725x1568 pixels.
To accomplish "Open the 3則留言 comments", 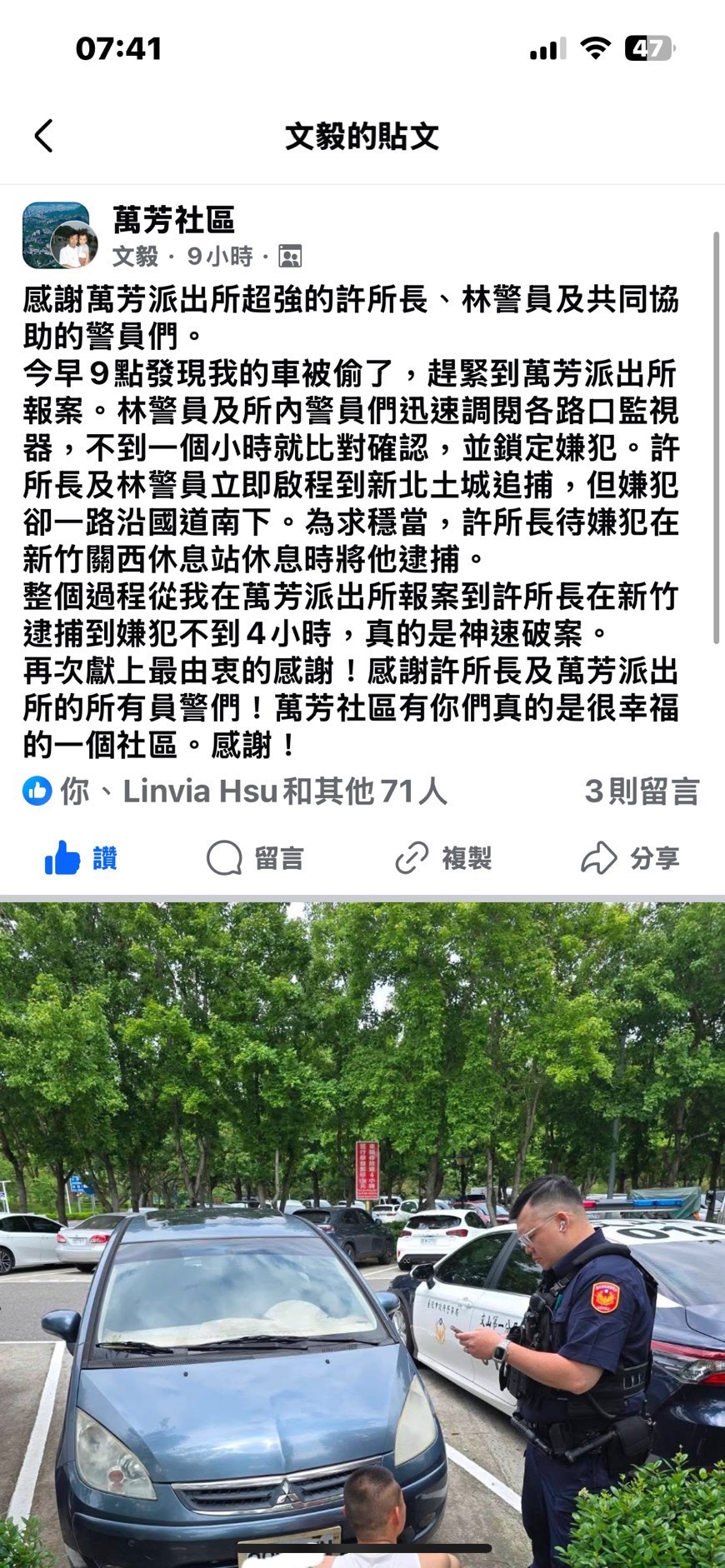I will tap(642, 791).
